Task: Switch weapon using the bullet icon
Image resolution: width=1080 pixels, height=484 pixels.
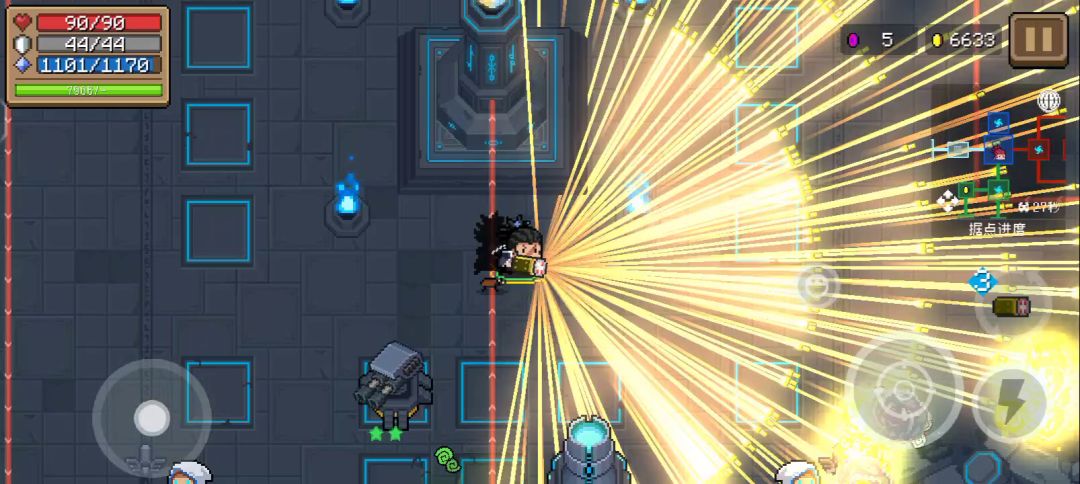Action: [1011, 306]
